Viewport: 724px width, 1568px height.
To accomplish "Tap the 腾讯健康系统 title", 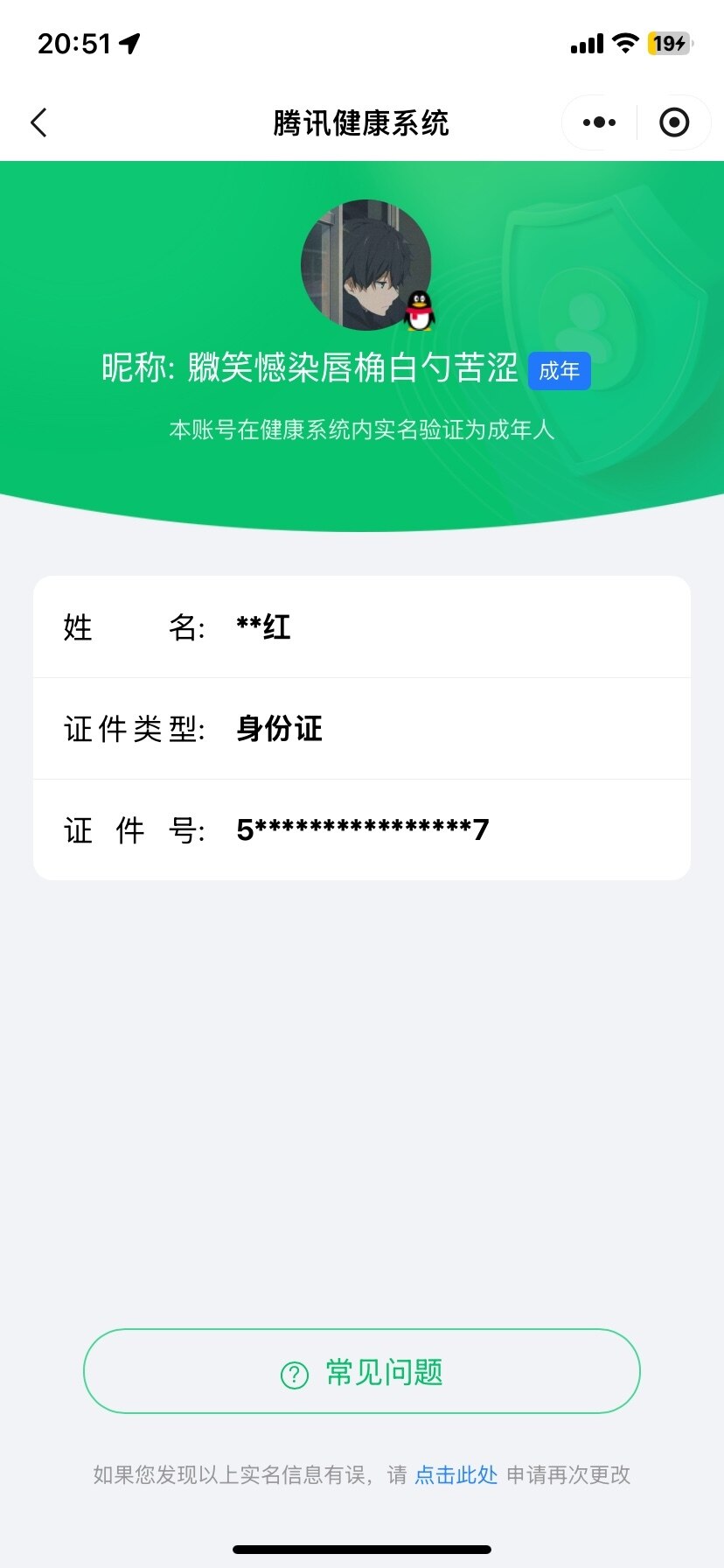I will pos(362,122).
